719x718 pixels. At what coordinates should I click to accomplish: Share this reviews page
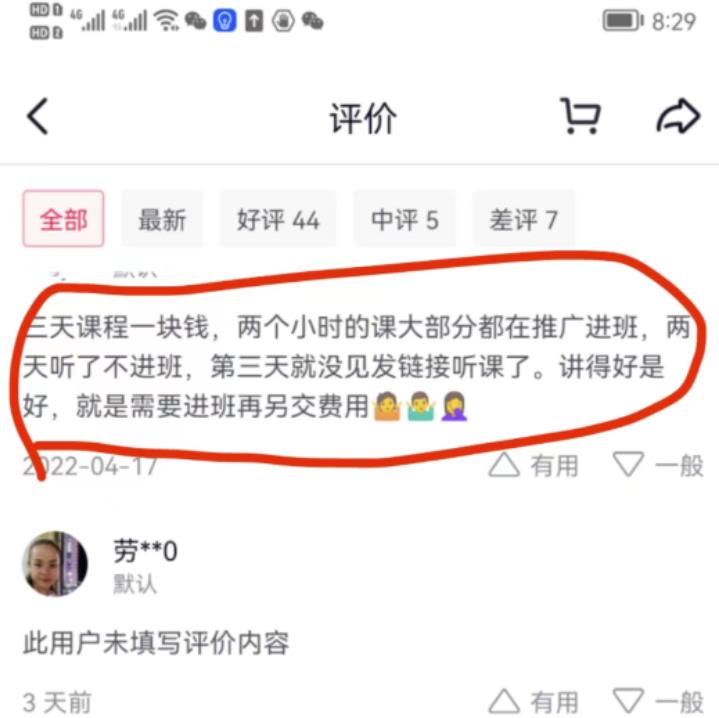pos(677,117)
